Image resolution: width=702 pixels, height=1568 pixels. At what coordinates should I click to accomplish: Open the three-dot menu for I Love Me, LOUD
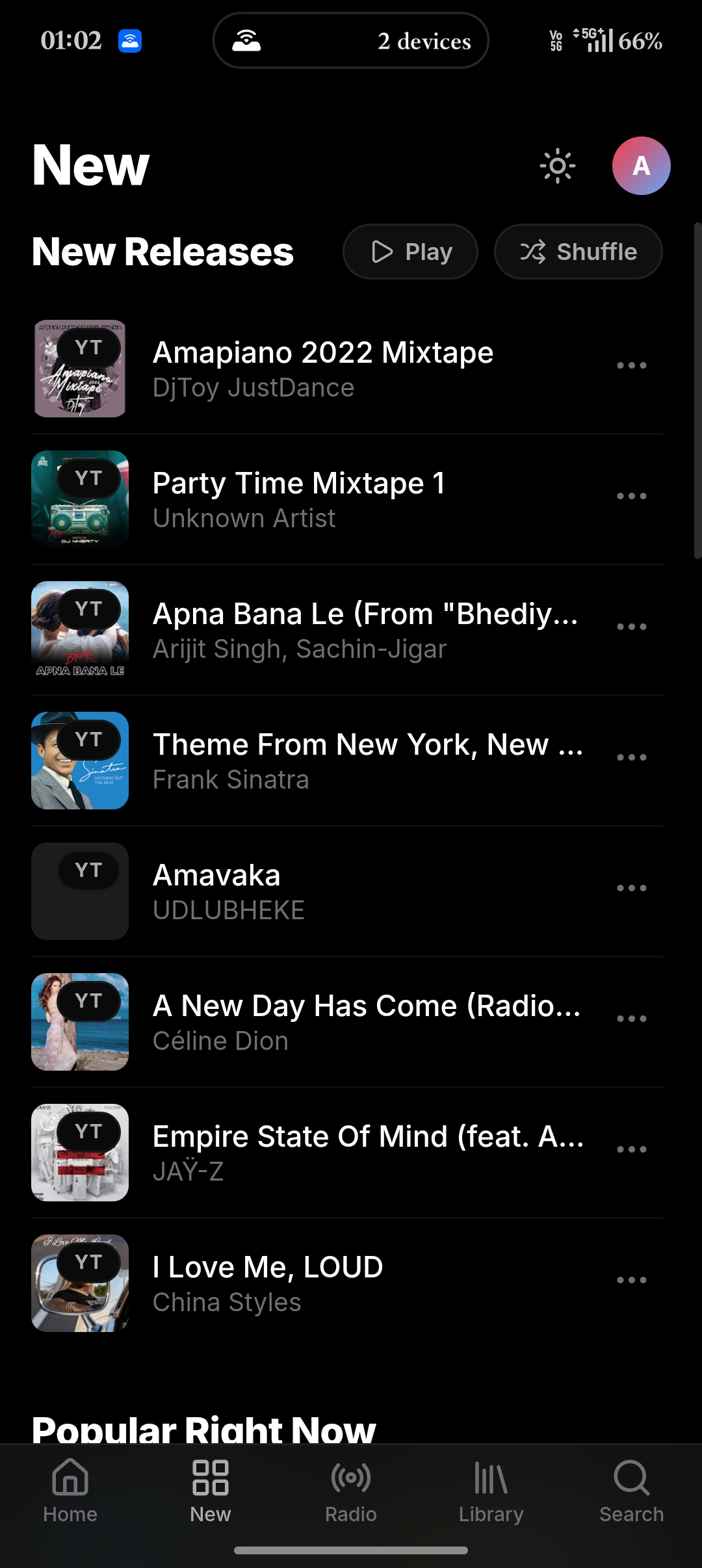[631, 1279]
